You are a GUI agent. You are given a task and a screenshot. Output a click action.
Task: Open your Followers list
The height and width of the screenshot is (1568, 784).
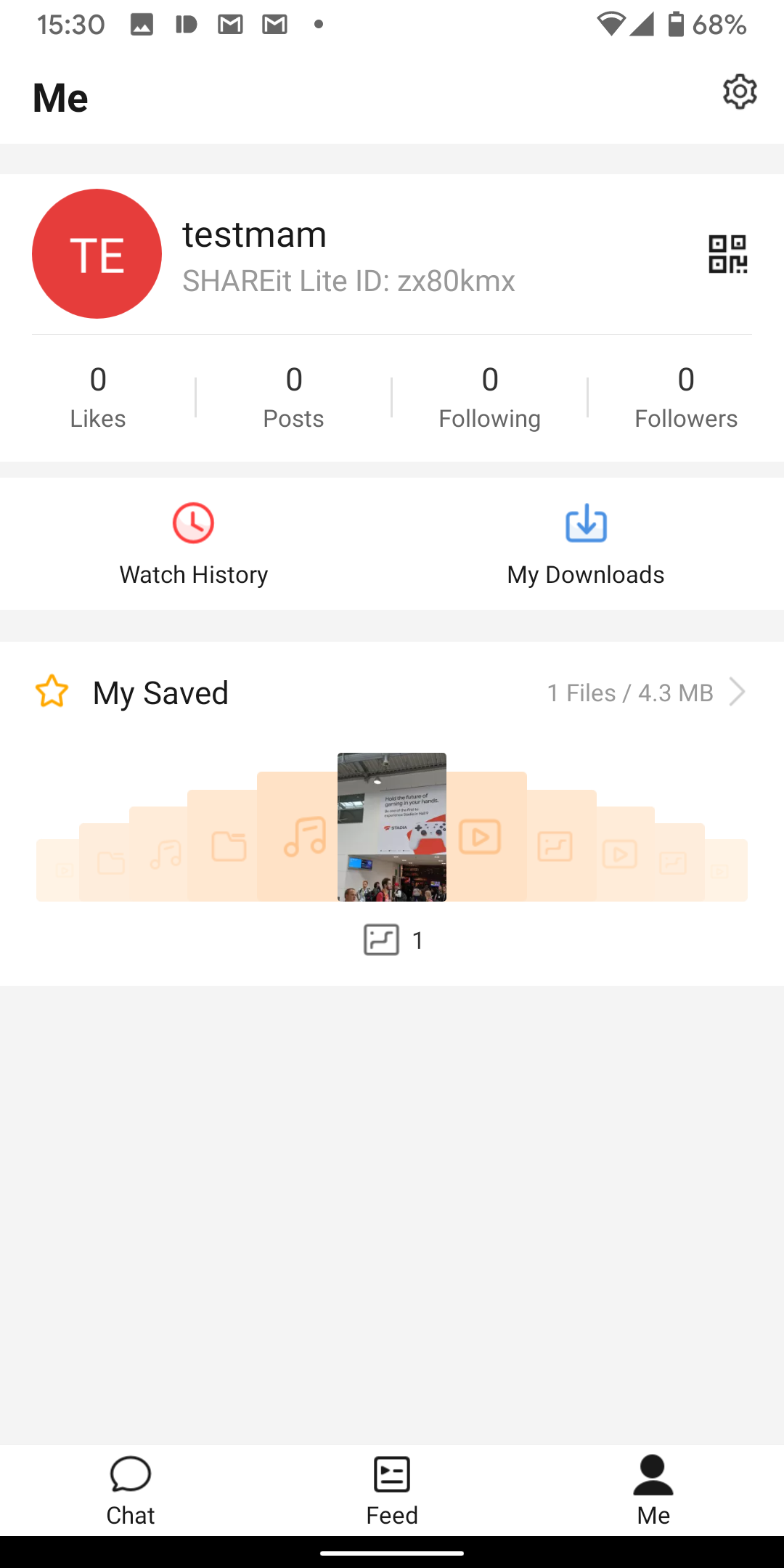pos(685,397)
